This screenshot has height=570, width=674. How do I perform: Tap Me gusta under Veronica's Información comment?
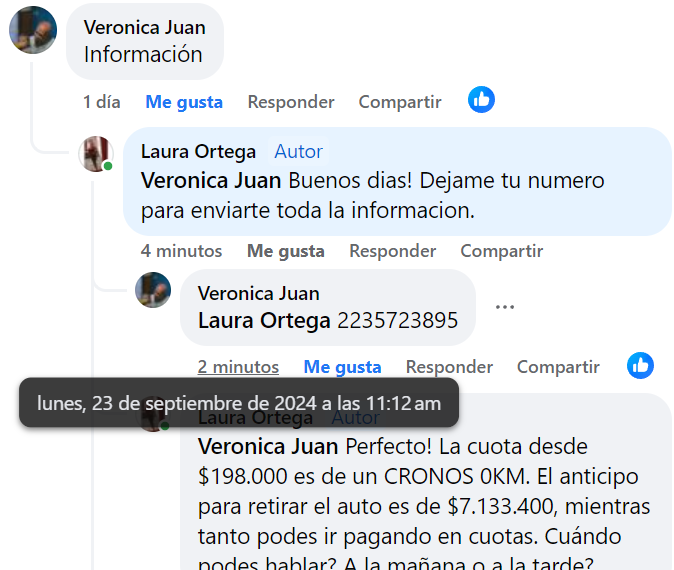coord(184,102)
